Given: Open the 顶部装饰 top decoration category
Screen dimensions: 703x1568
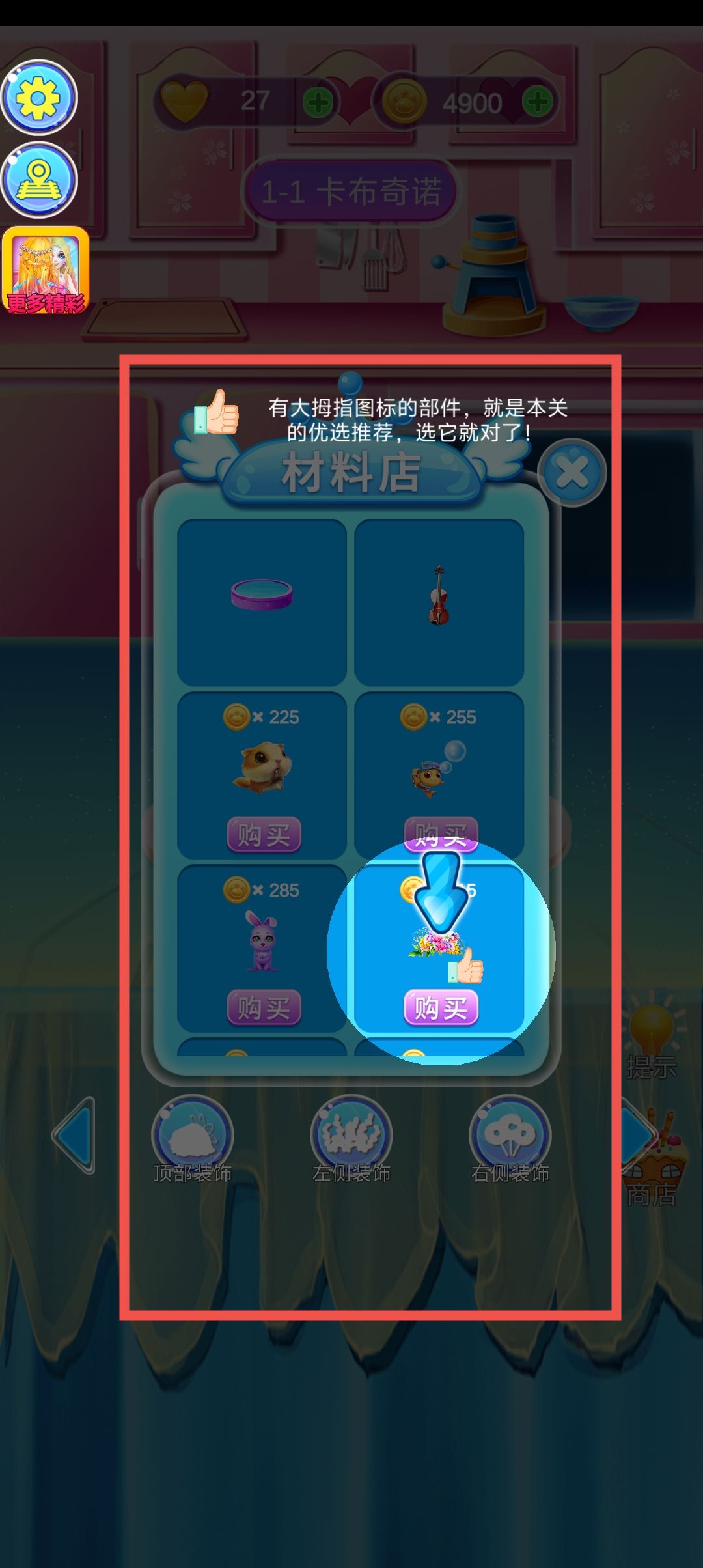Looking at the screenshot, I should 193,1140.
